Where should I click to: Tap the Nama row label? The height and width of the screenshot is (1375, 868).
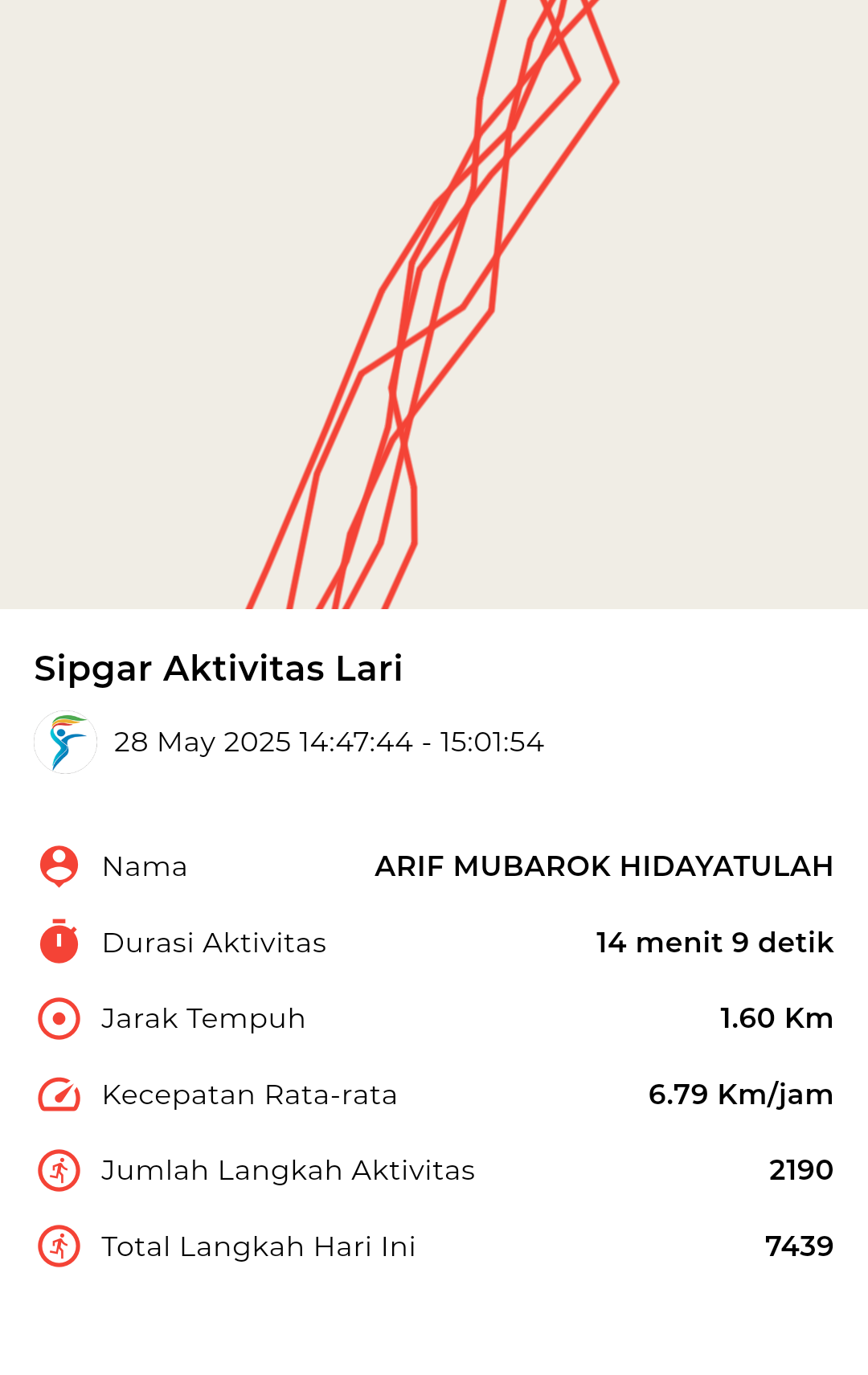click(145, 866)
